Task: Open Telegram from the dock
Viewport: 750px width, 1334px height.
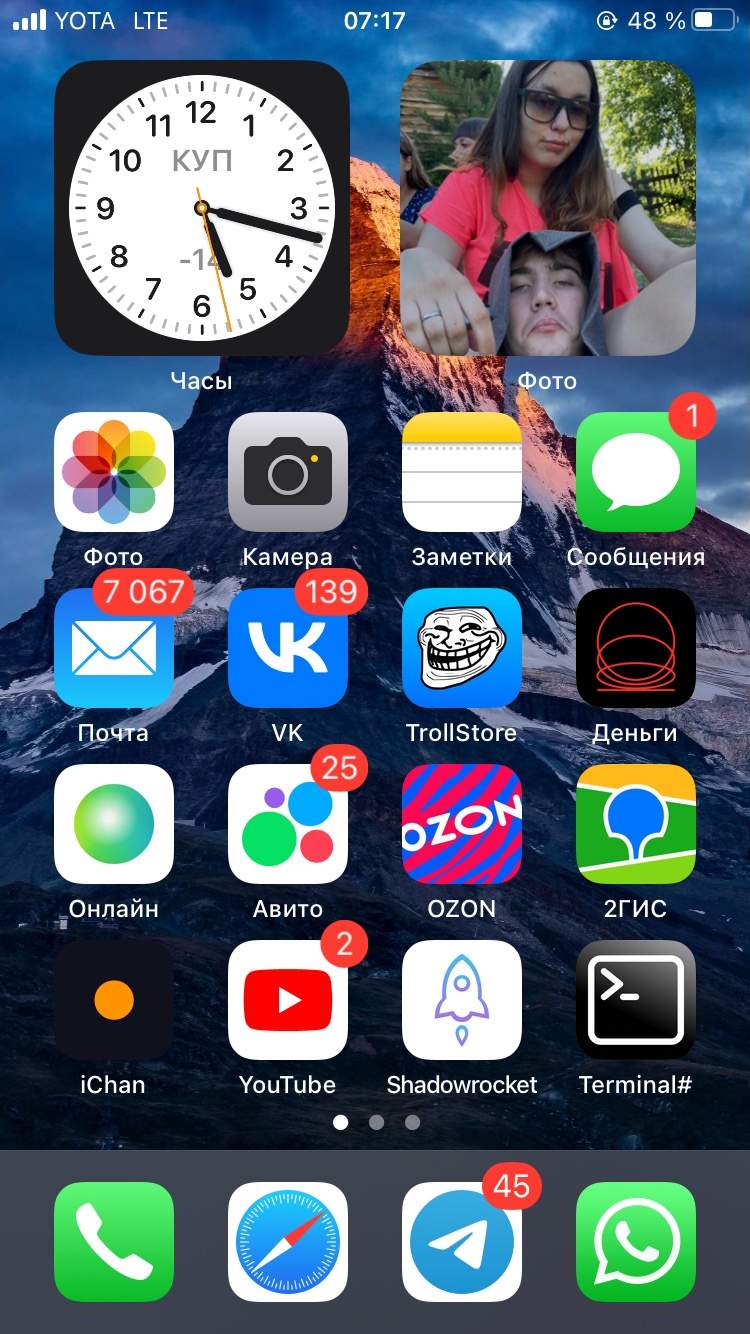Action: [462, 1242]
